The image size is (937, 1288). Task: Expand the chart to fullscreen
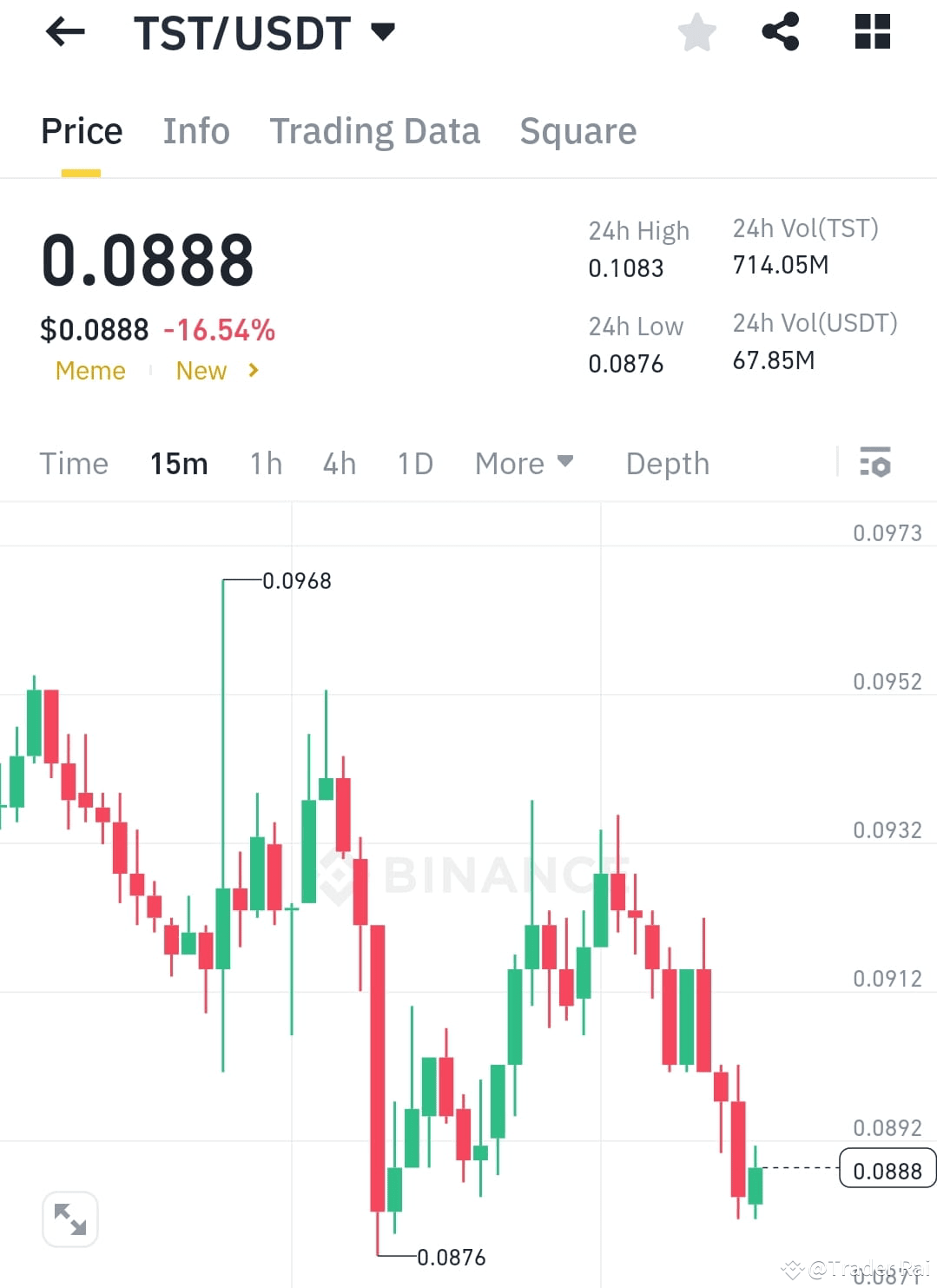[x=70, y=1219]
